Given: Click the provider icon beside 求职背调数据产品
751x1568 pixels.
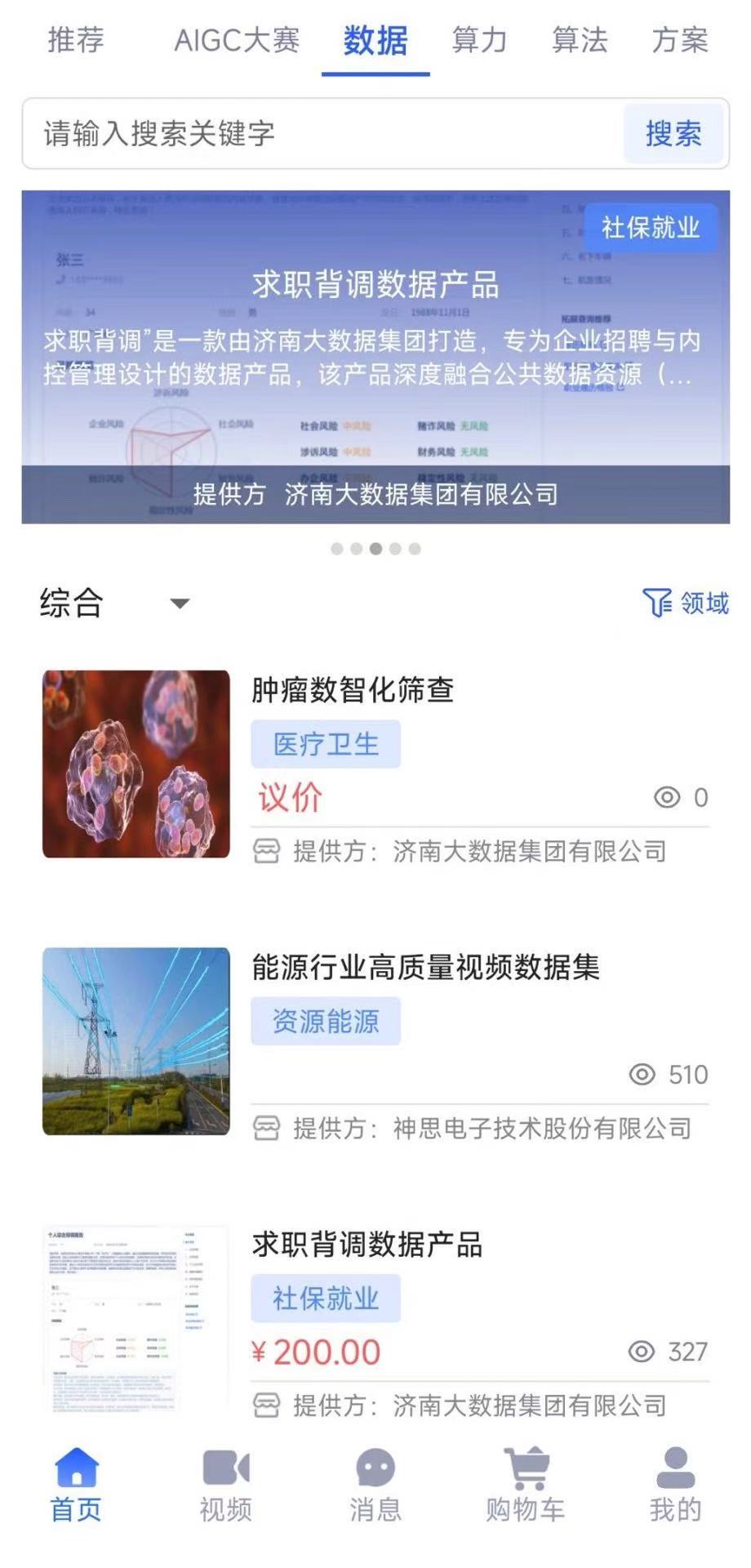Looking at the screenshot, I should click(x=268, y=1405).
